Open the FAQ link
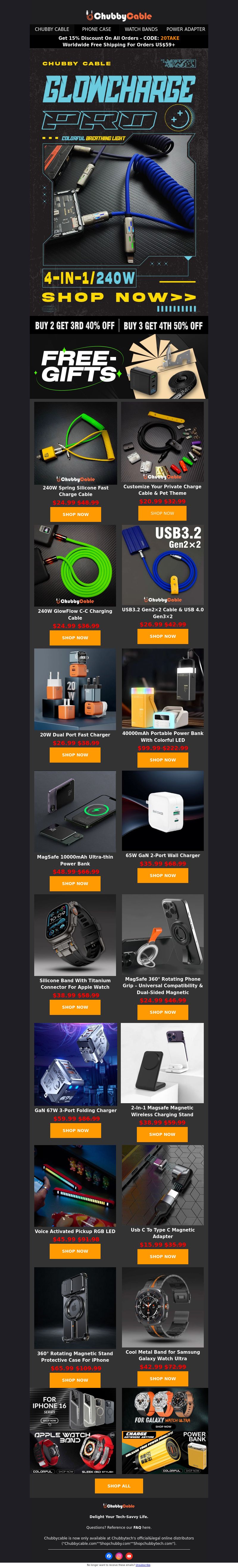 pos(137,1527)
